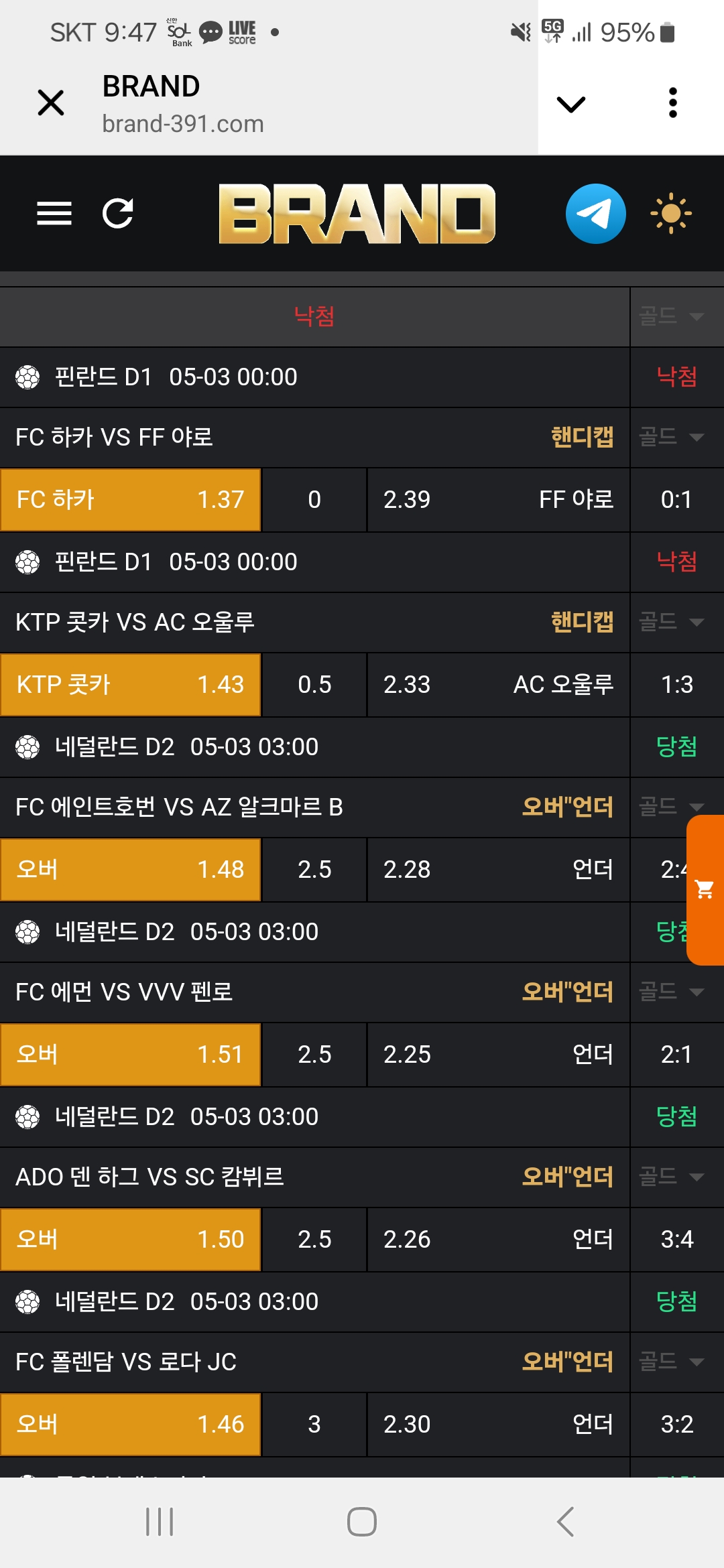Open 골드 dropdown for KTP 콧카 match
The width and height of the screenshot is (724, 1568).
[672, 622]
